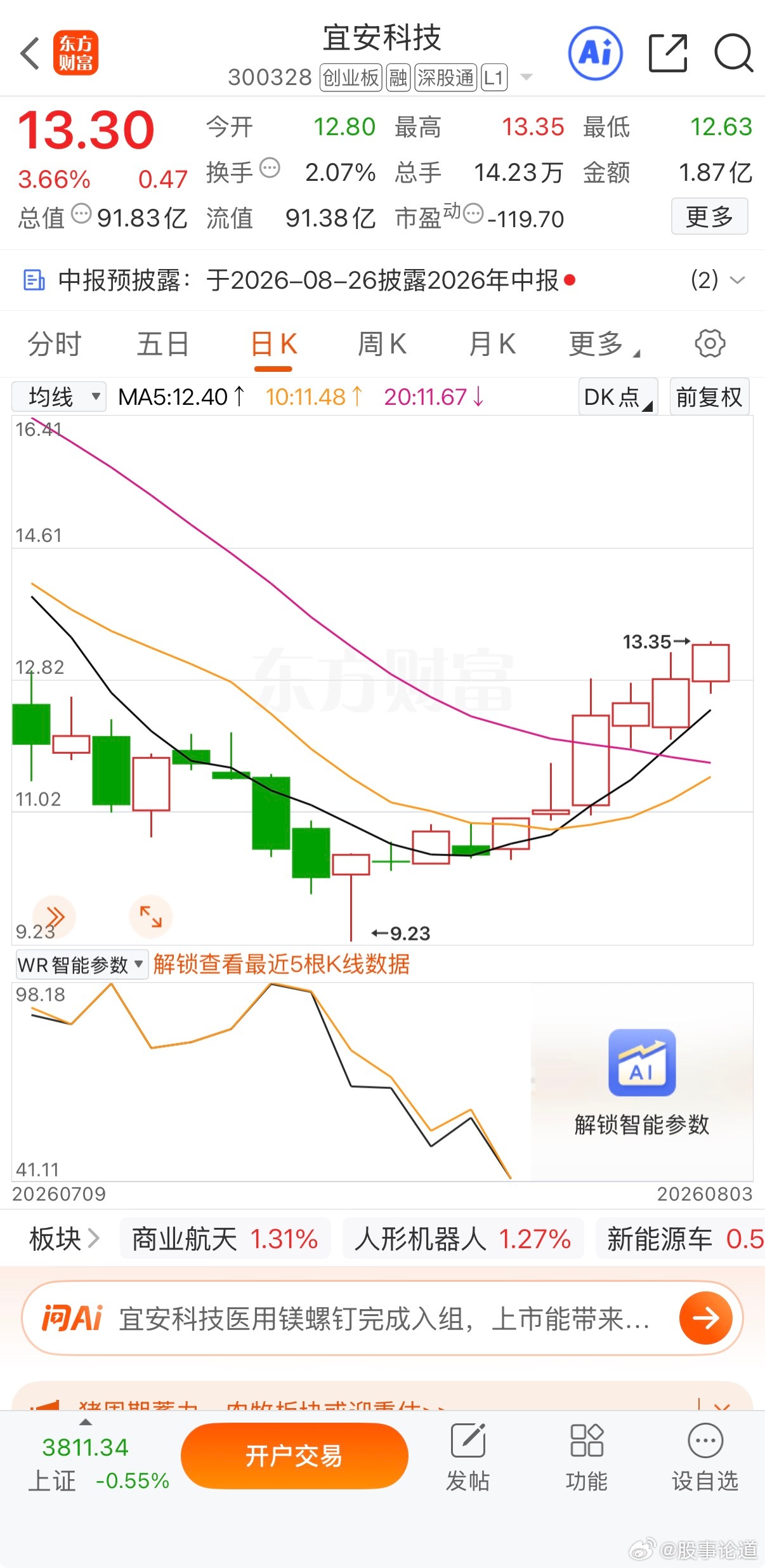Switch to 五日 chart tab
765x1568 pixels.
[163, 345]
